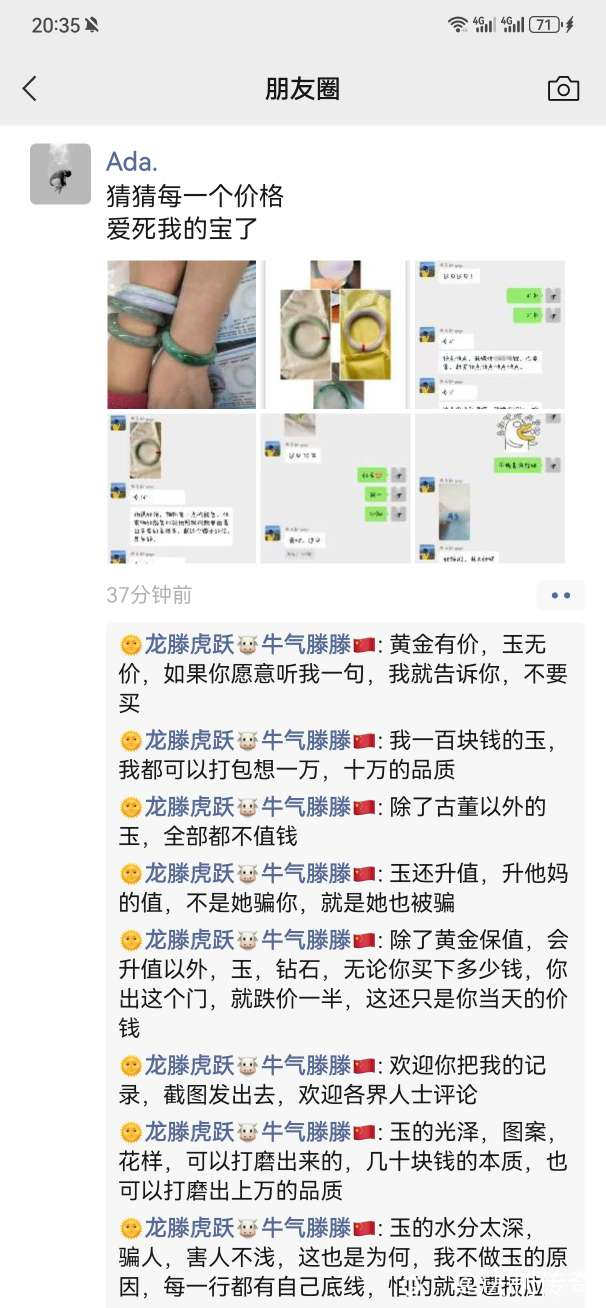This screenshot has width=606, height=1308.
Task: Open 龙滕虎跃牛气滕滕's profile from the 黄金有价 comment
Action: click(x=247, y=645)
